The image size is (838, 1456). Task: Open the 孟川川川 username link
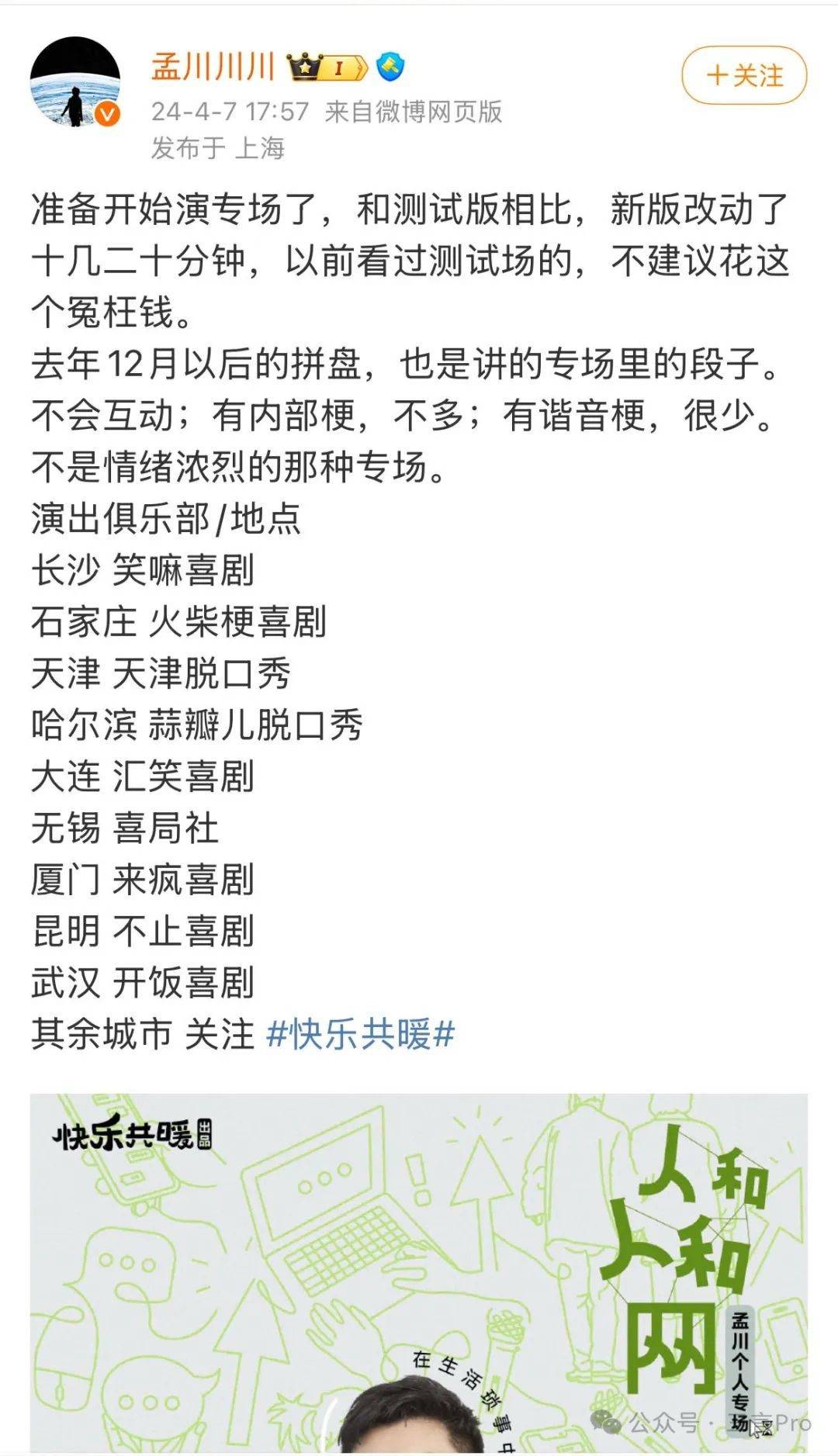213,67
